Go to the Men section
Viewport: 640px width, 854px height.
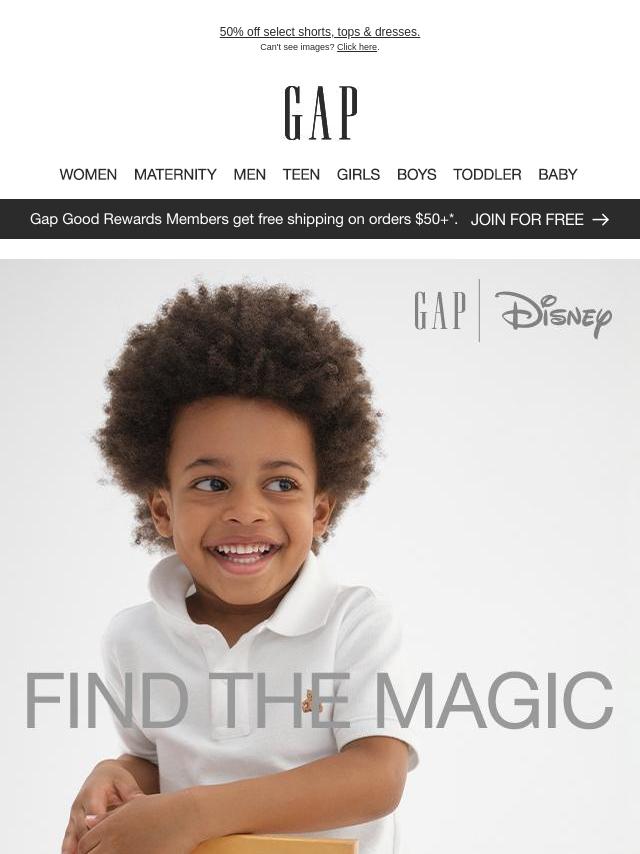click(x=249, y=174)
